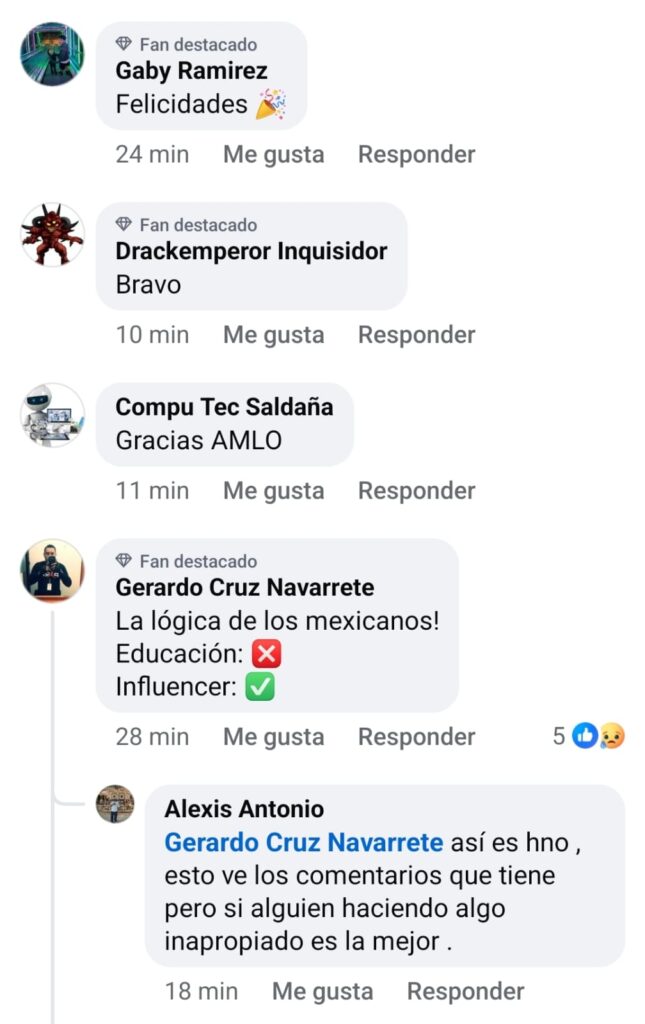
Task: Reply to Alexis Antonio's reply
Action: click(x=465, y=991)
